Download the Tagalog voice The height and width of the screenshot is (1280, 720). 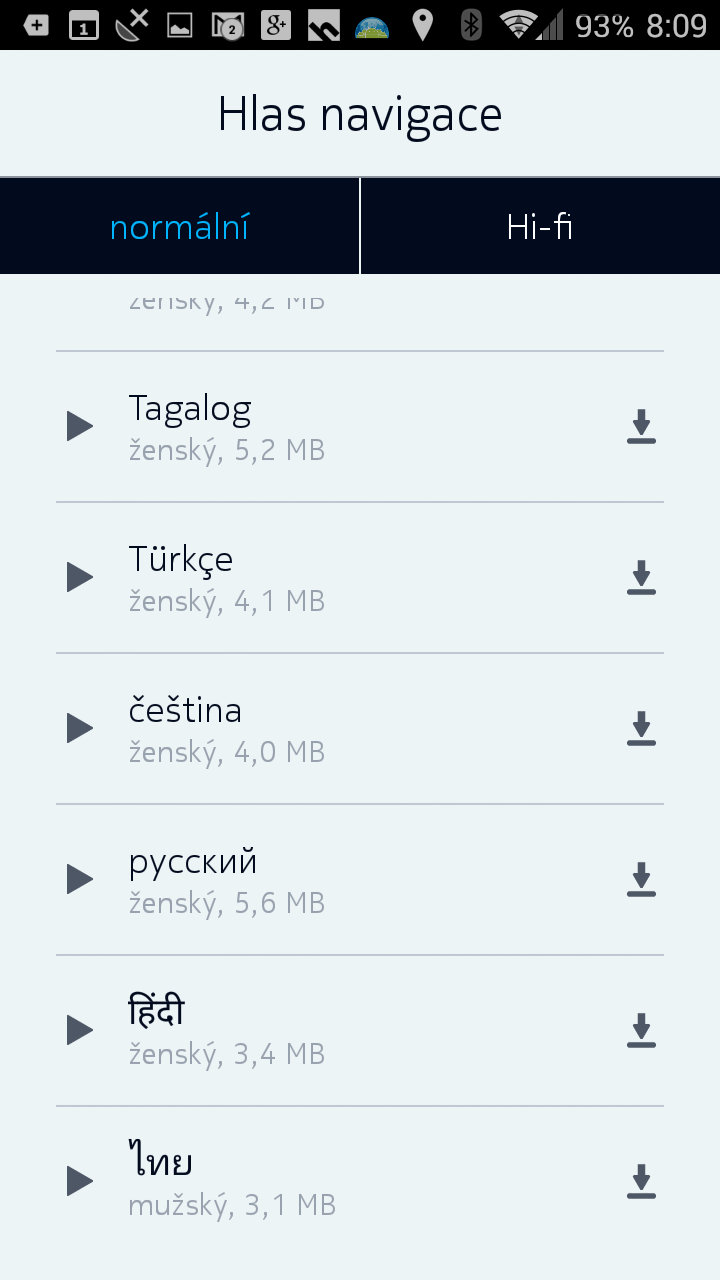(x=641, y=426)
